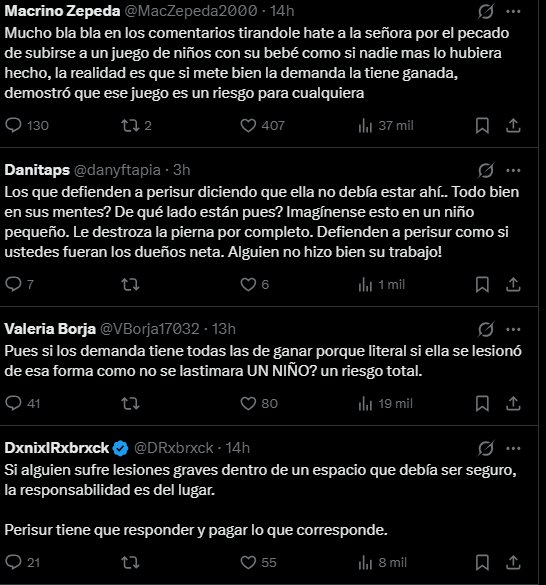Like Danitaps' post
The height and width of the screenshot is (585, 546).
coord(248,285)
